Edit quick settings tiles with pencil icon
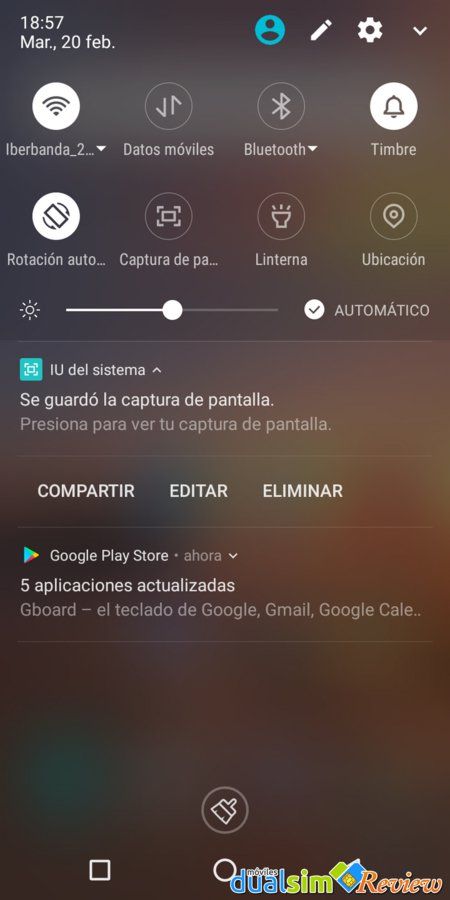This screenshot has width=450, height=900. [321, 30]
